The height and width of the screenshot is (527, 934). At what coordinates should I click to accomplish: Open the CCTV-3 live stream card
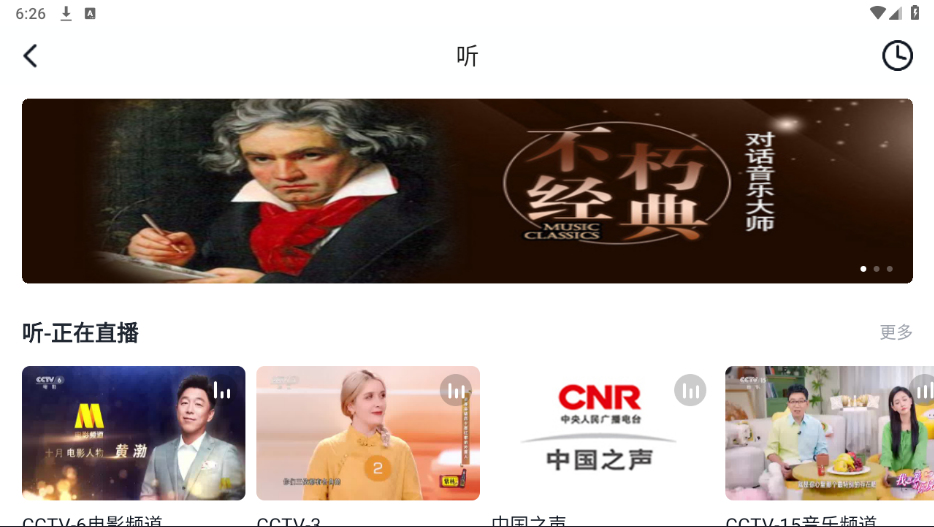point(368,432)
